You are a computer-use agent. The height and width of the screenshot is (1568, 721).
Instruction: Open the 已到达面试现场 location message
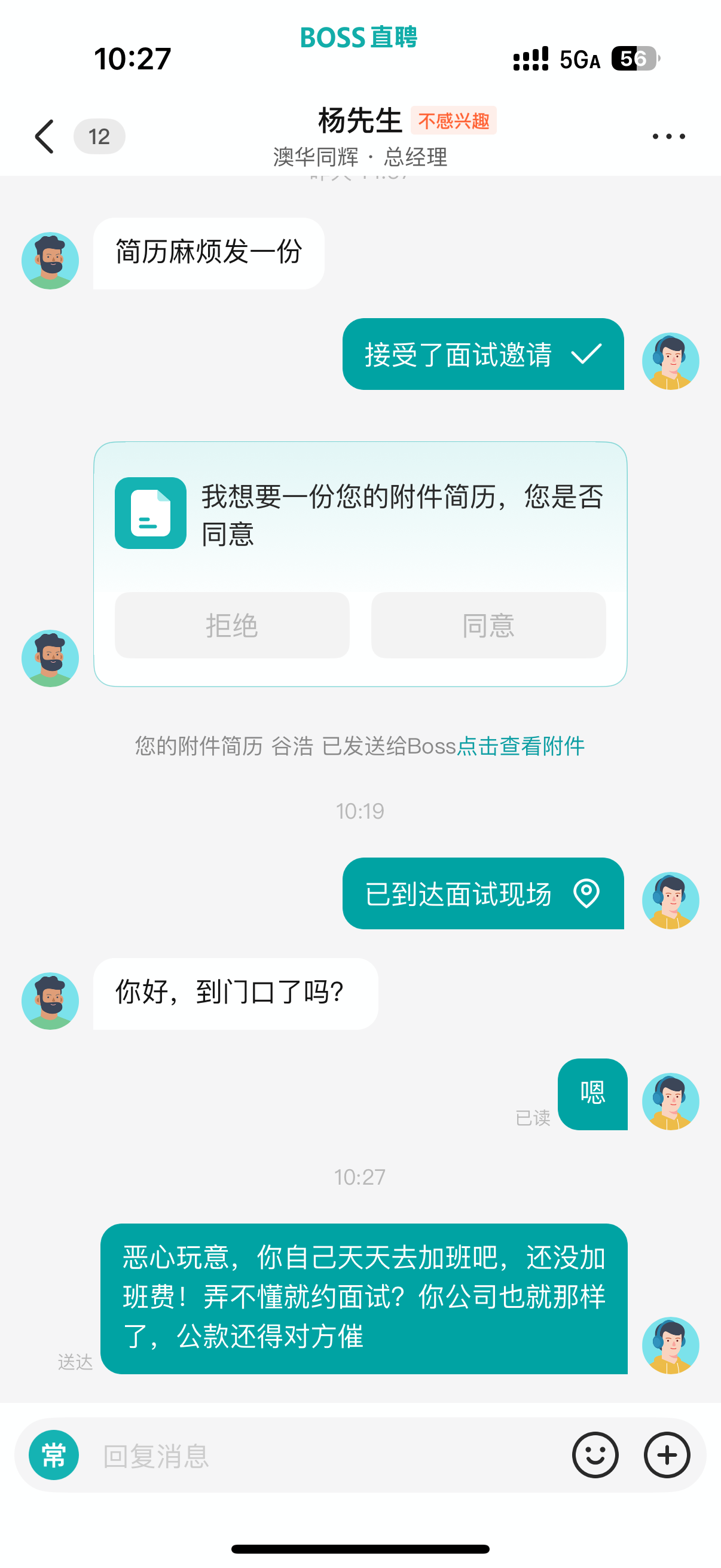[x=482, y=893]
